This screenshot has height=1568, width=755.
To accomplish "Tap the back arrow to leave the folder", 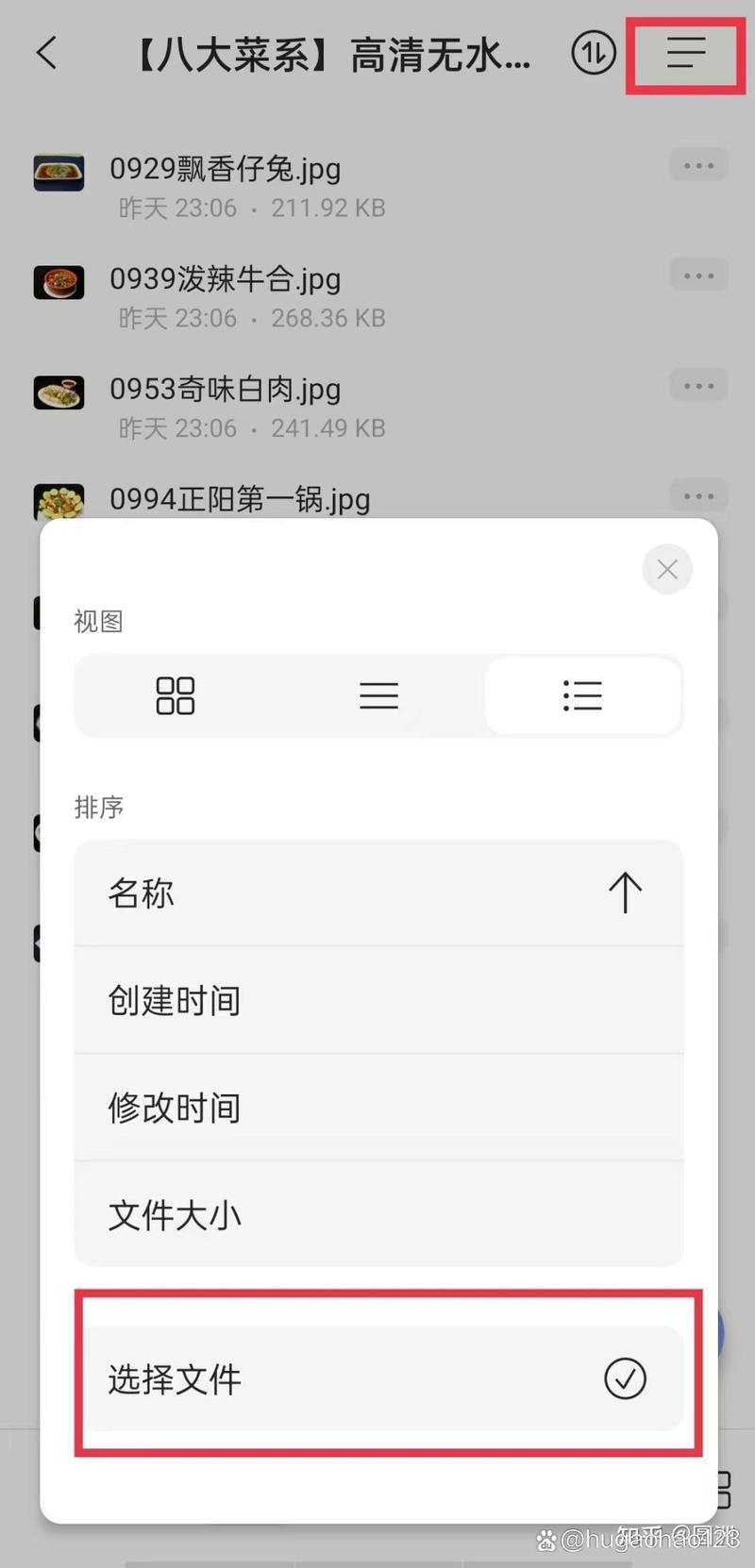I will pyautogui.click(x=46, y=54).
